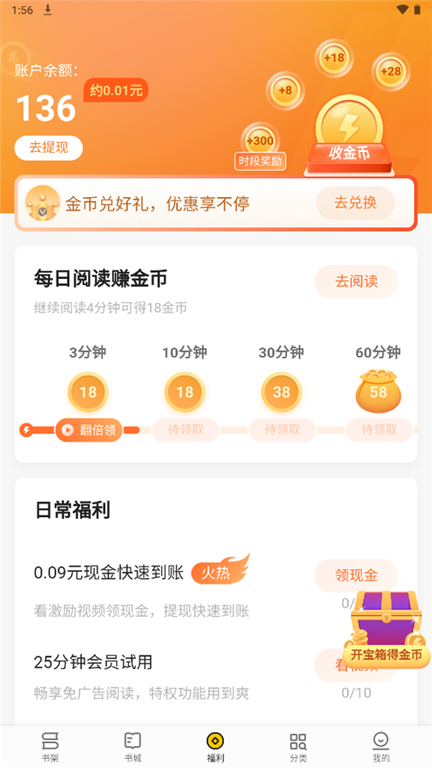Collect the +18 floating coin
The width and height of the screenshot is (432, 768).
coord(334,58)
